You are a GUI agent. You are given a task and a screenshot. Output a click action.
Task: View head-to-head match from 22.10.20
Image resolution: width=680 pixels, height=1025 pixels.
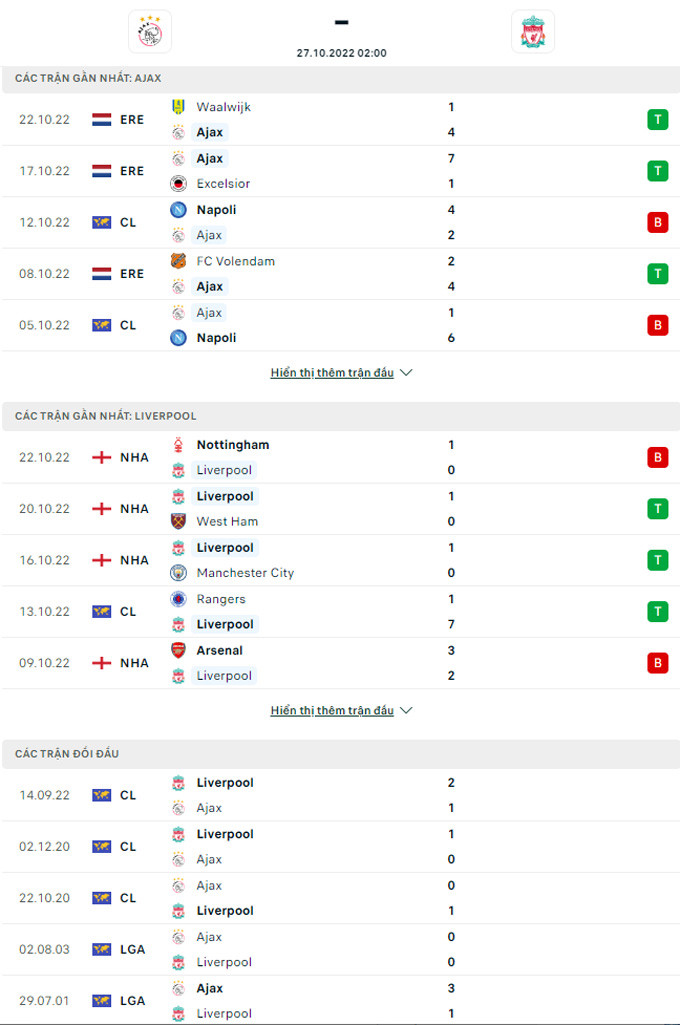(x=340, y=898)
